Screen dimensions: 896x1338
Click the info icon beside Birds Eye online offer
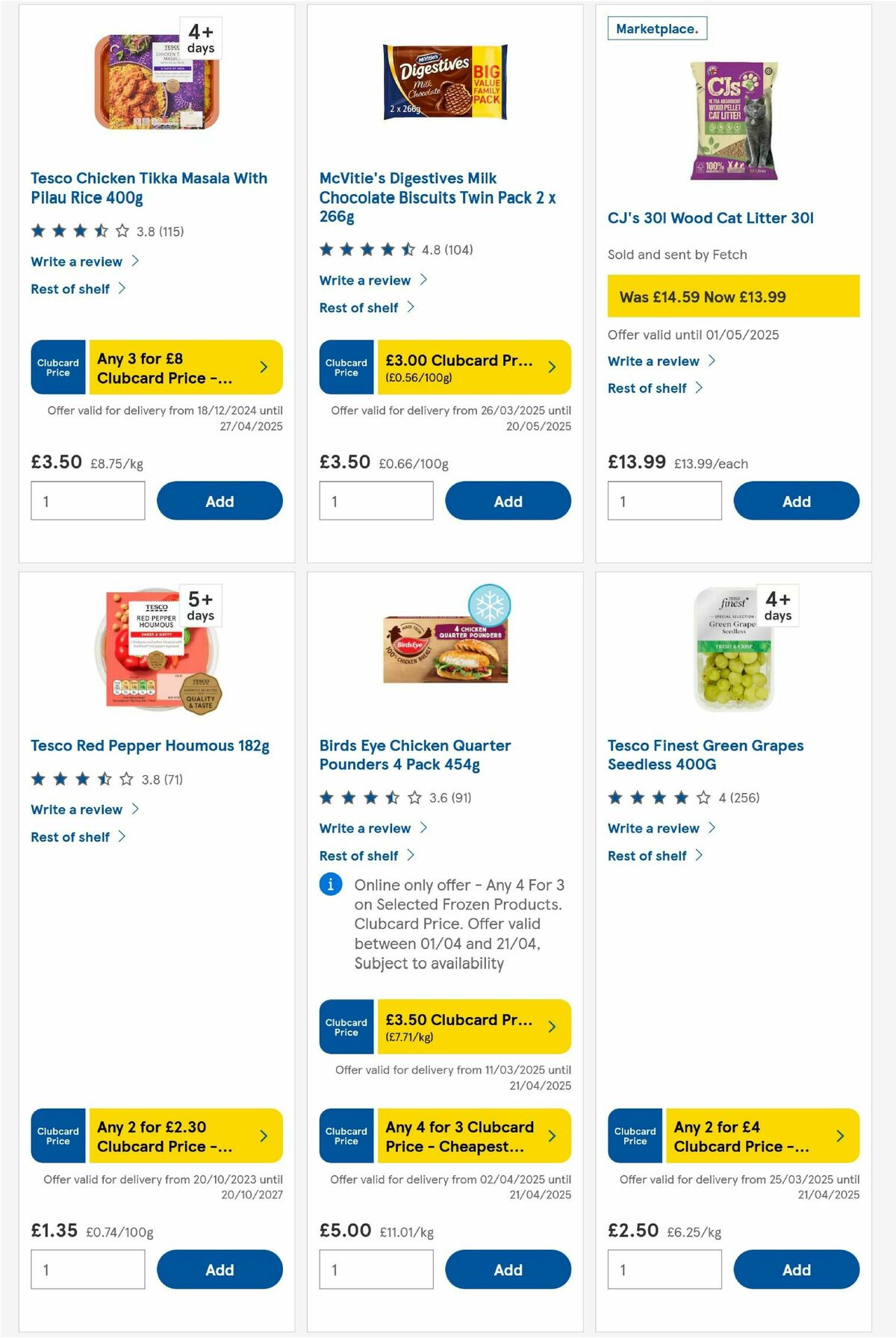coord(329,885)
